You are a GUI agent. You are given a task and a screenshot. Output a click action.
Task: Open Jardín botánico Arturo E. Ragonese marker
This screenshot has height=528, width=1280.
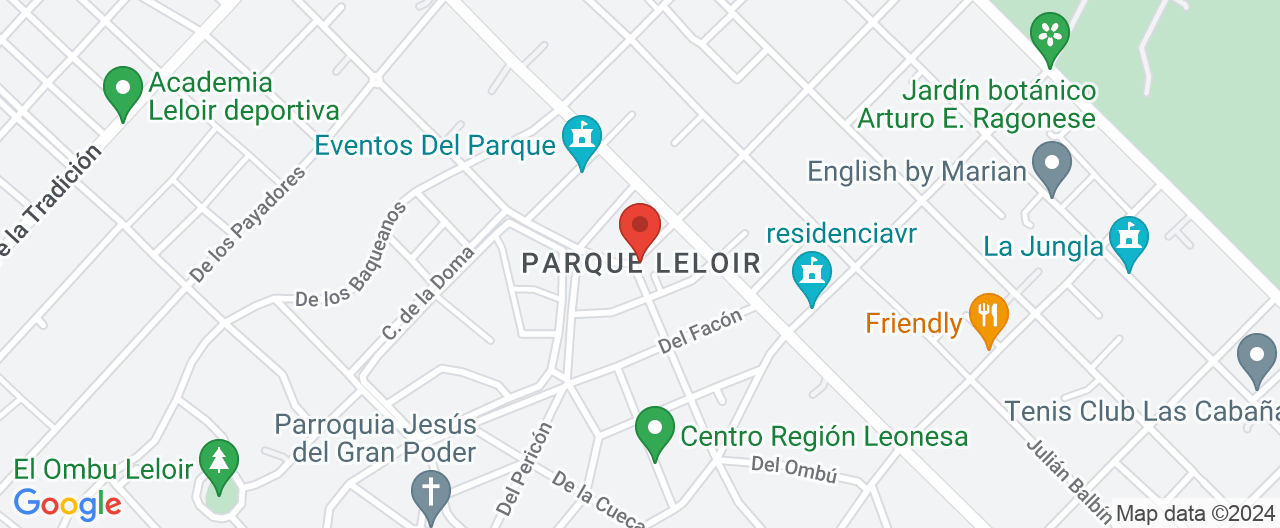pyautogui.click(x=1050, y=35)
